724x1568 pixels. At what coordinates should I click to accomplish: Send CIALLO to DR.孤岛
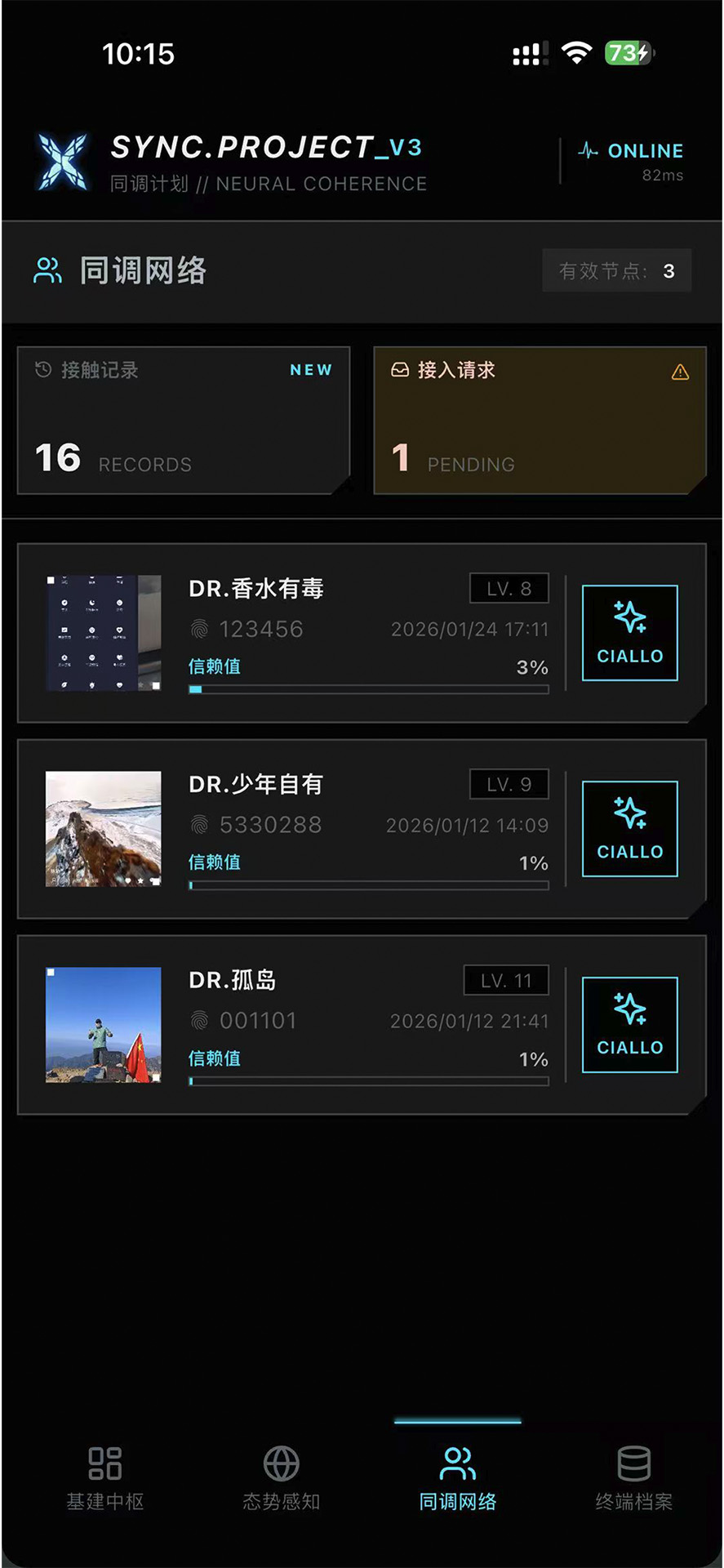[x=629, y=1025]
